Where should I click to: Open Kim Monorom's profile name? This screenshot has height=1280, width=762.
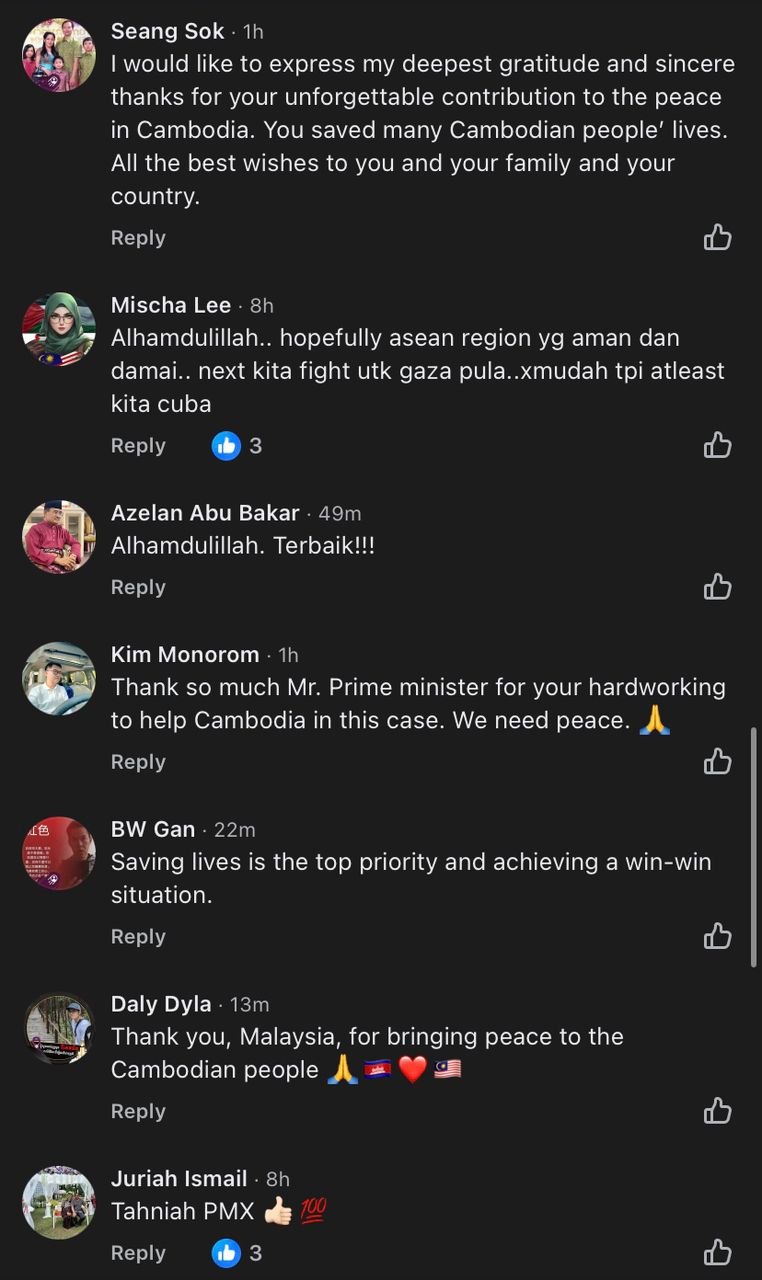[x=185, y=655]
